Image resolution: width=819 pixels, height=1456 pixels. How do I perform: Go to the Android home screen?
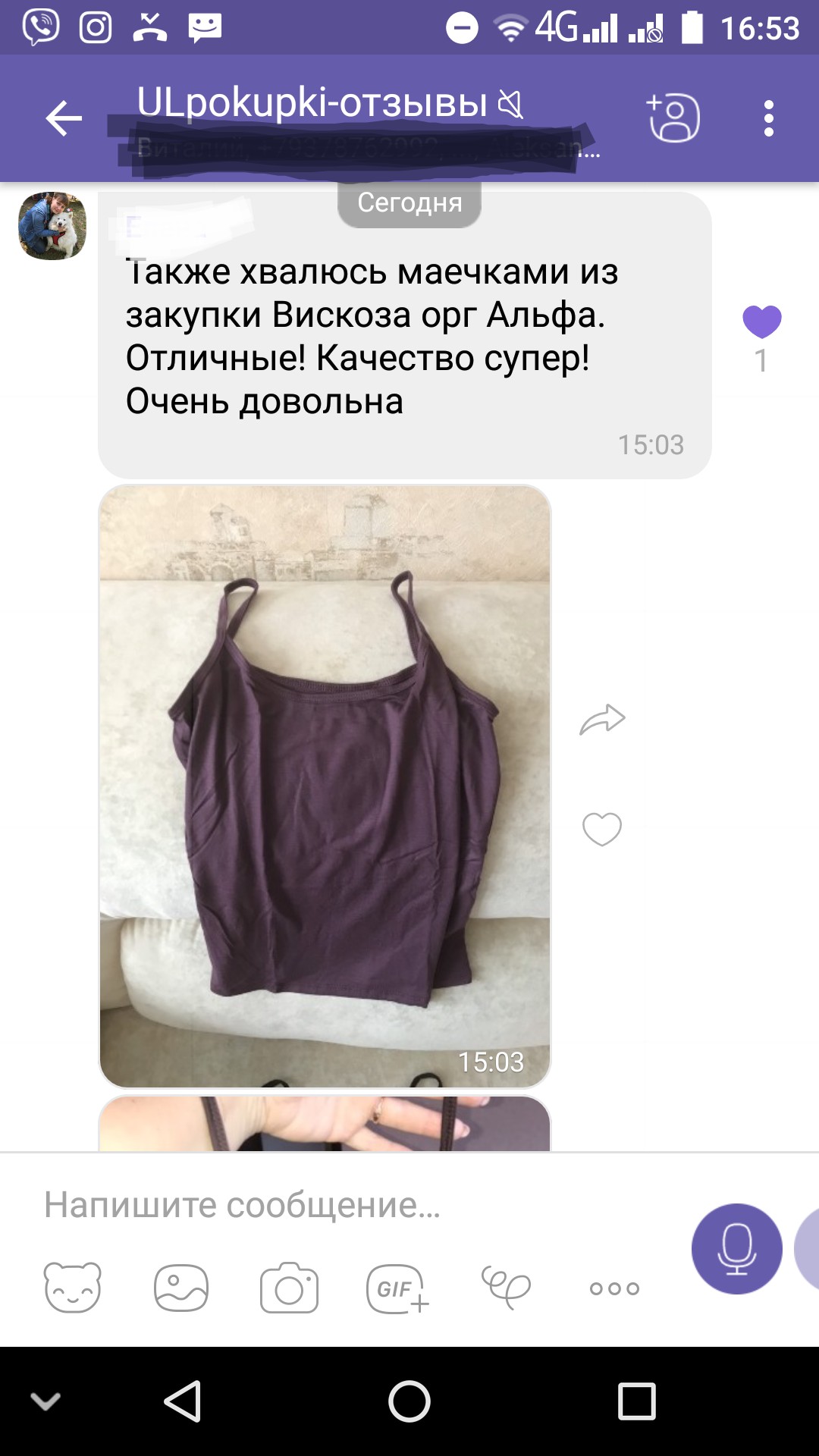point(409,1401)
